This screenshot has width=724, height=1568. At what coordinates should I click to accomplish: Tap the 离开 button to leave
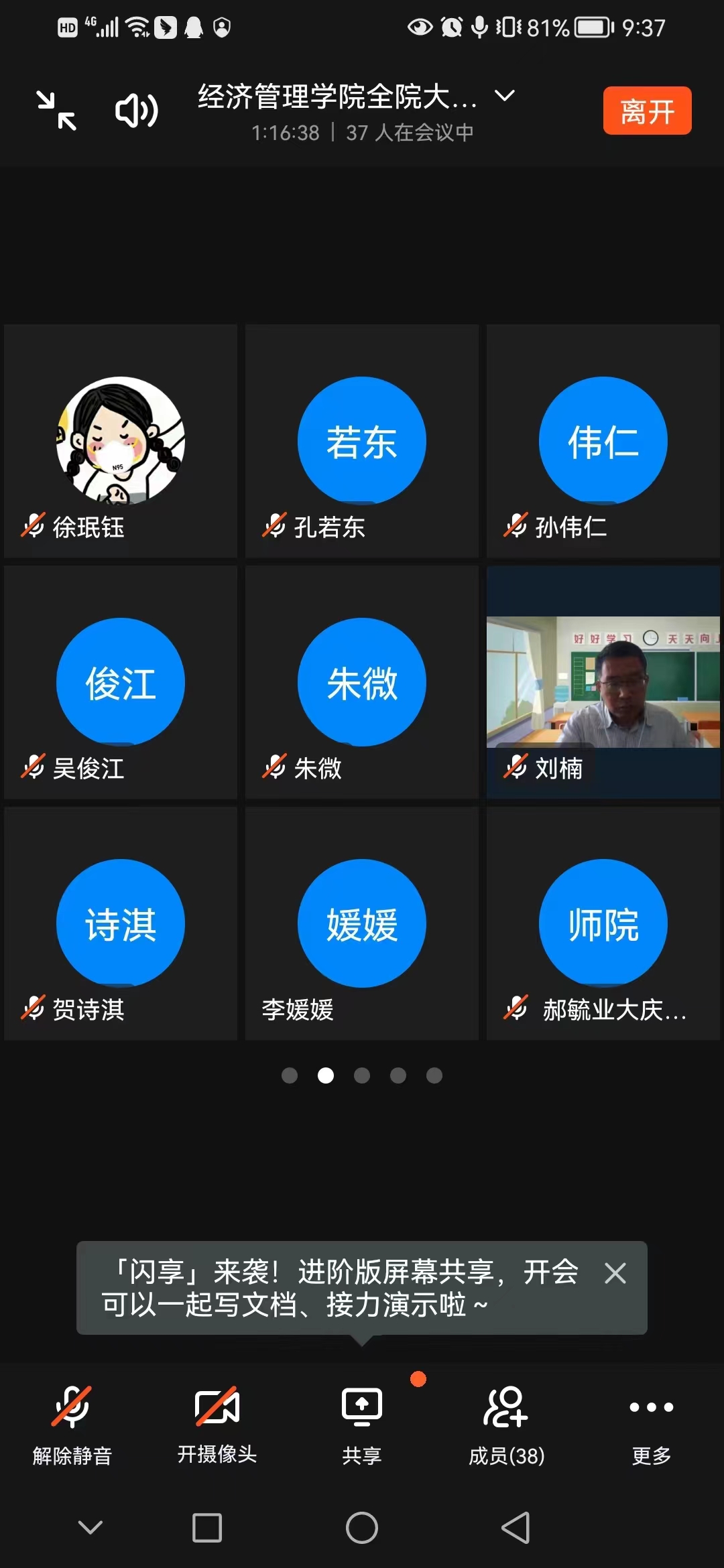point(647,111)
